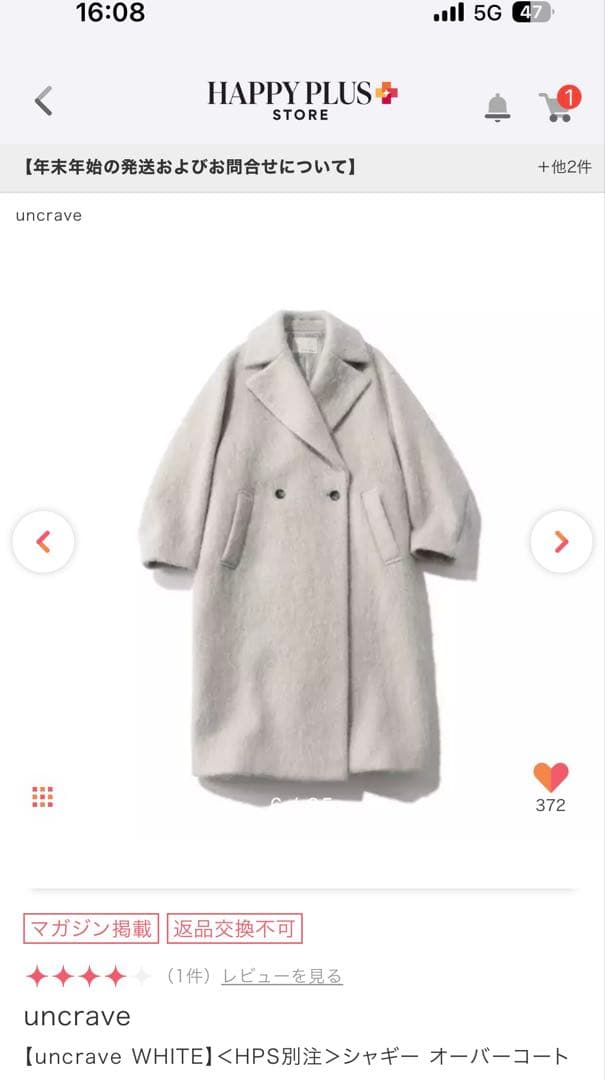Favorite this coat with the heart
The image size is (605, 1080).
[x=550, y=778]
